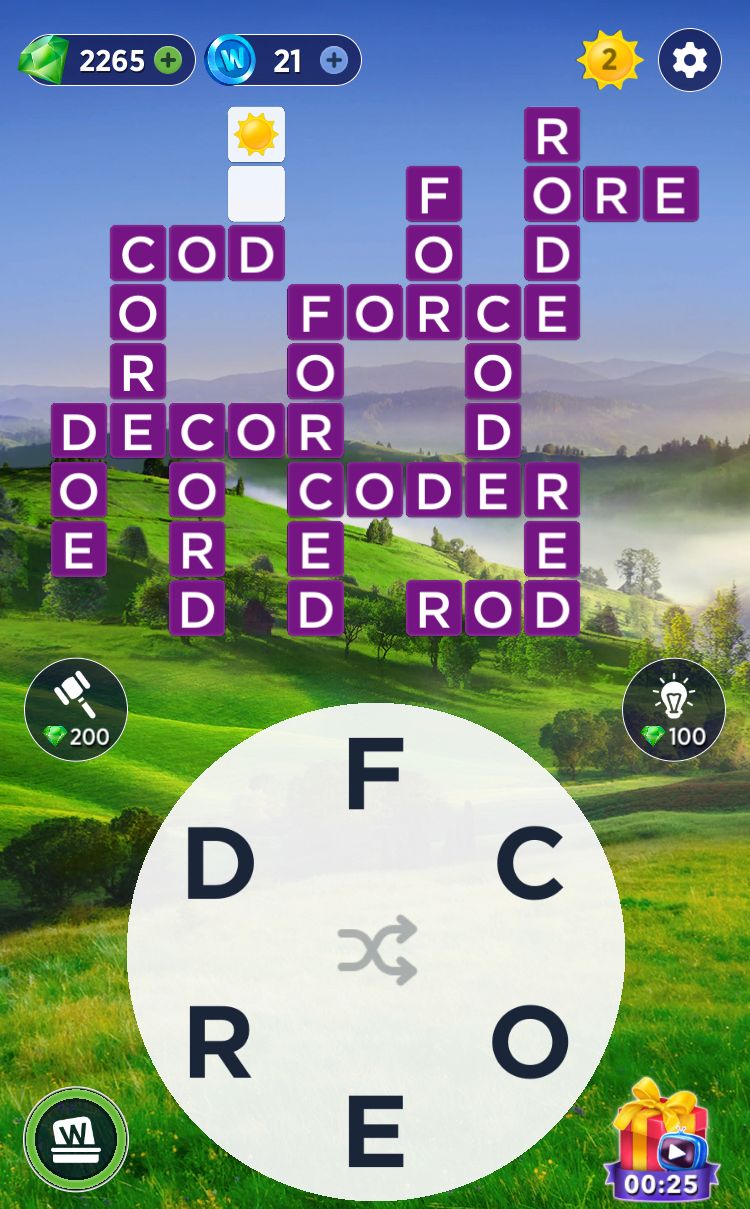The image size is (750, 1209).
Task: Add more green gems
Action: click(x=168, y=61)
